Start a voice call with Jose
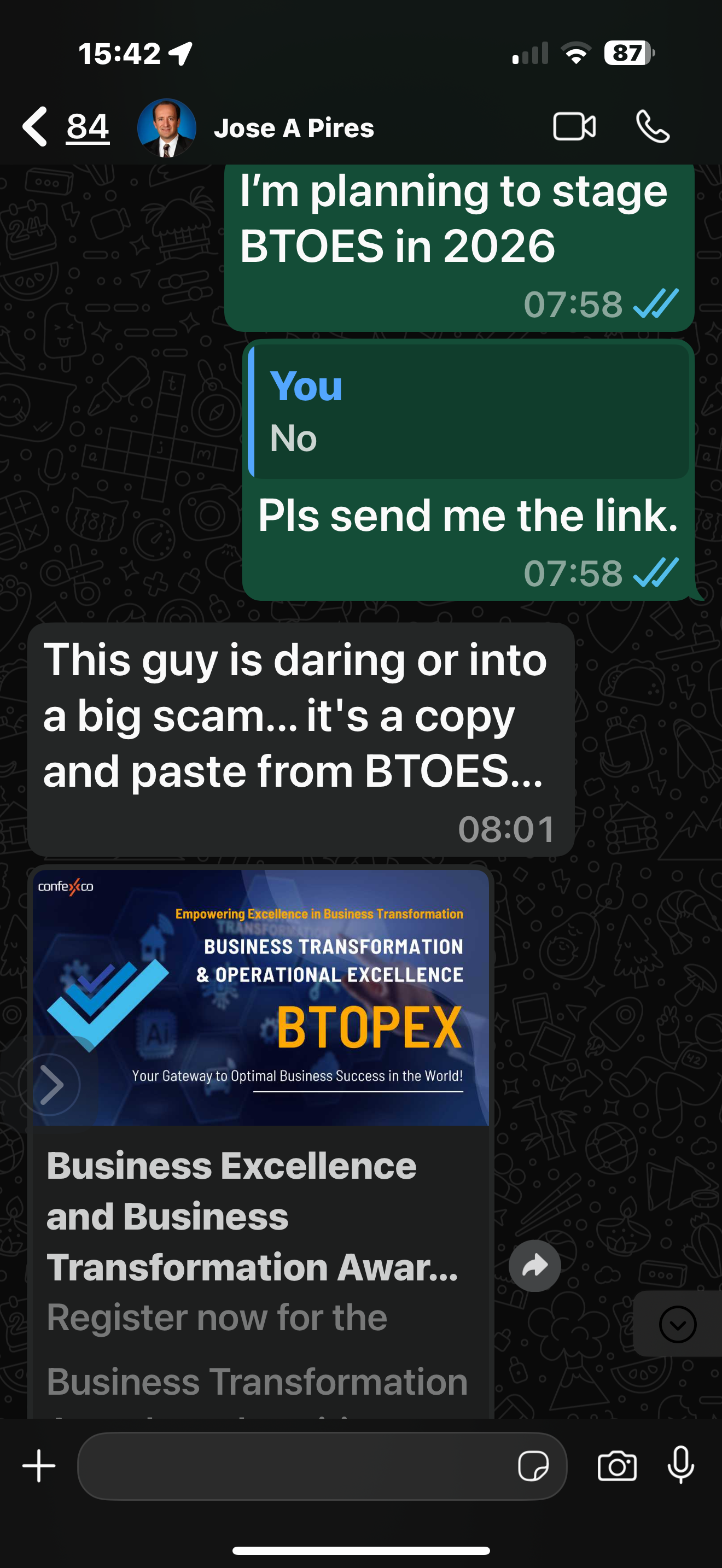Viewport: 722px width, 1568px height. [653, 127]
